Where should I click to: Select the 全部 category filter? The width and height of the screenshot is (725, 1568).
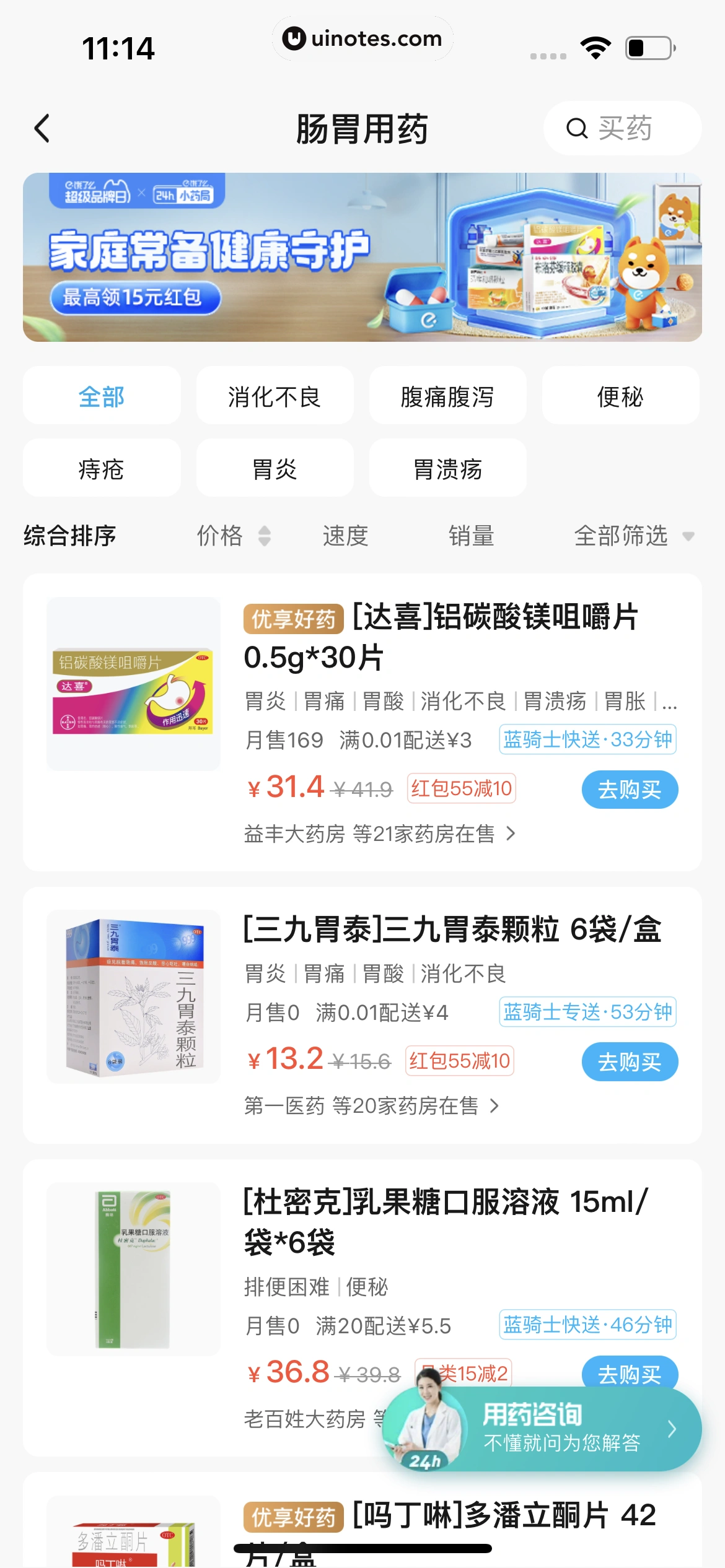pos(101,396)
